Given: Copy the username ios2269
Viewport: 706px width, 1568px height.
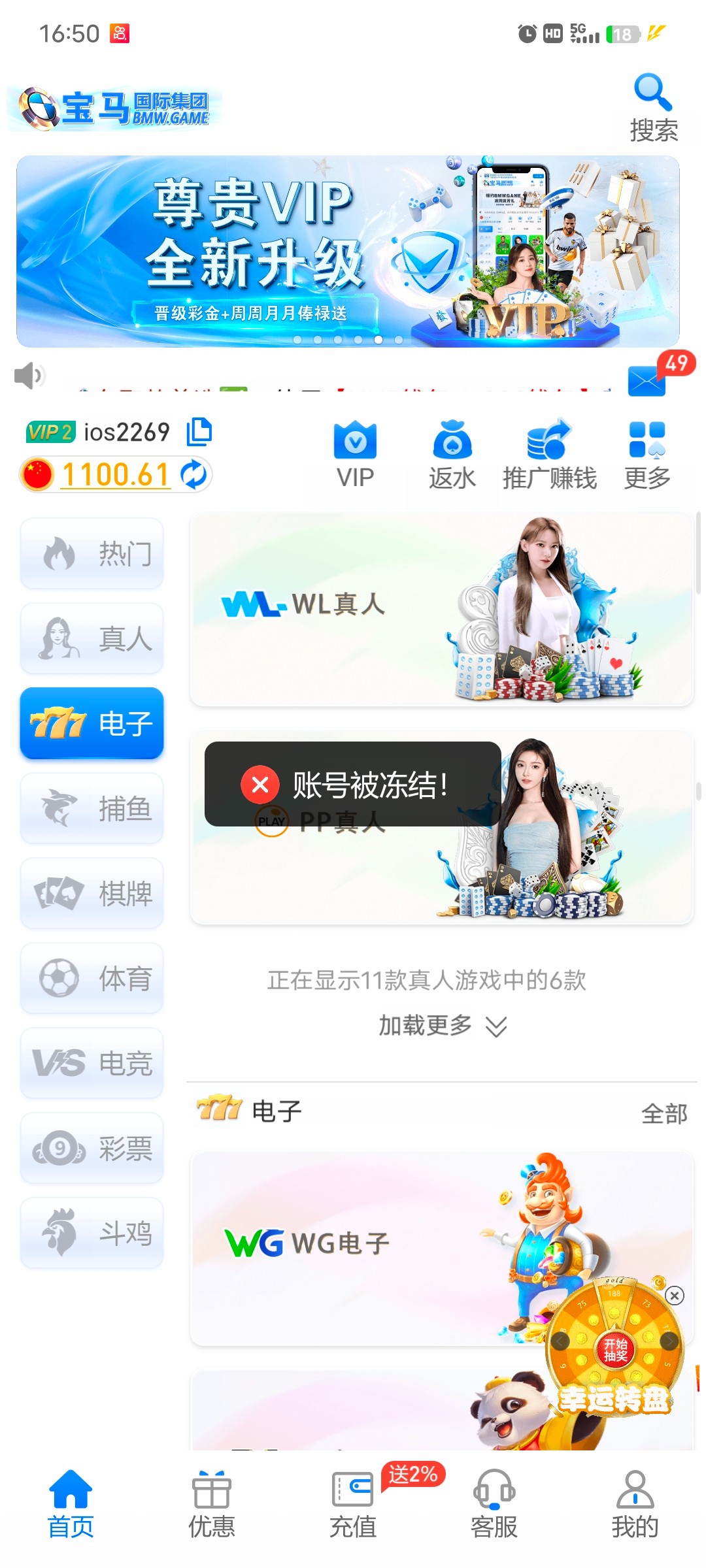Looking at the screenshot, I should [x=199, y=432].
